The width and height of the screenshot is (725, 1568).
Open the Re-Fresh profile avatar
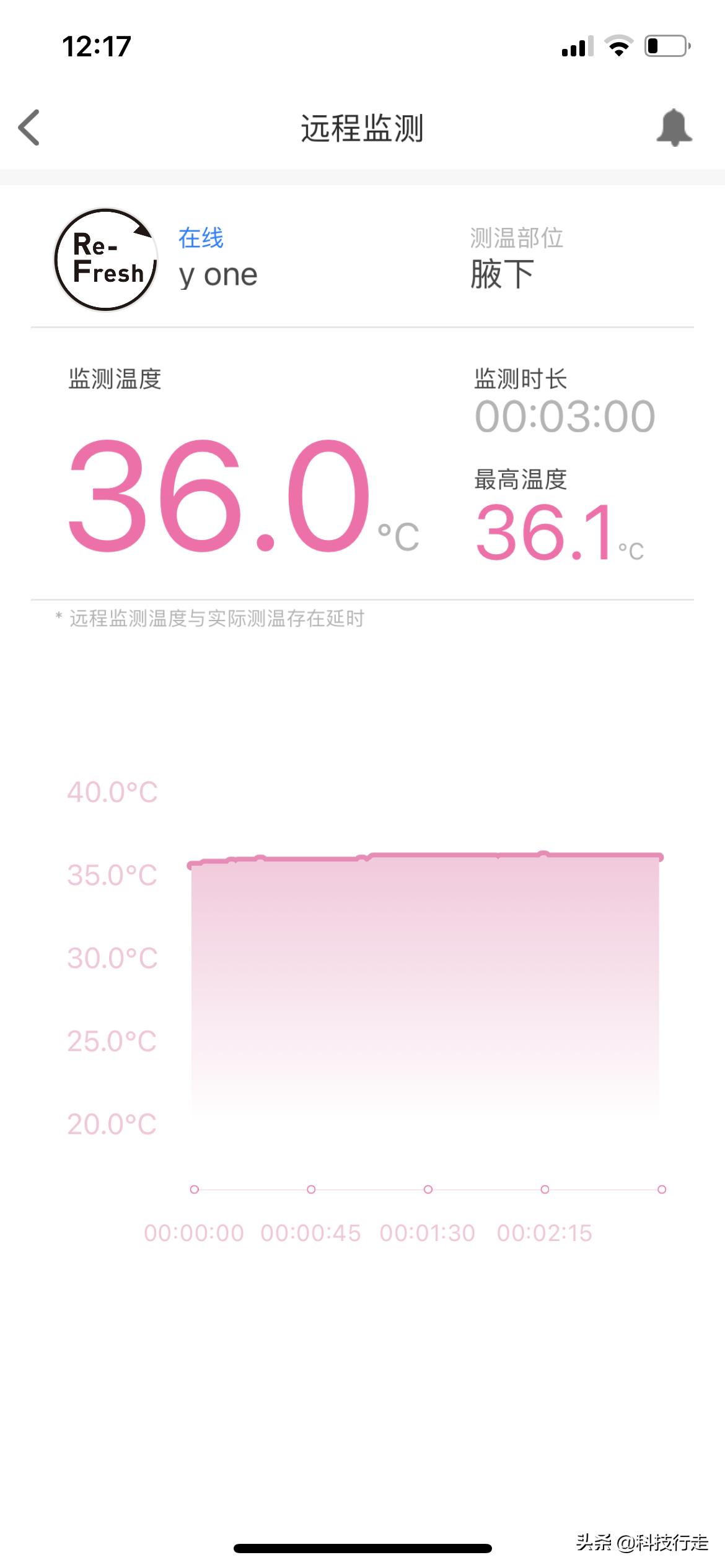106,259
